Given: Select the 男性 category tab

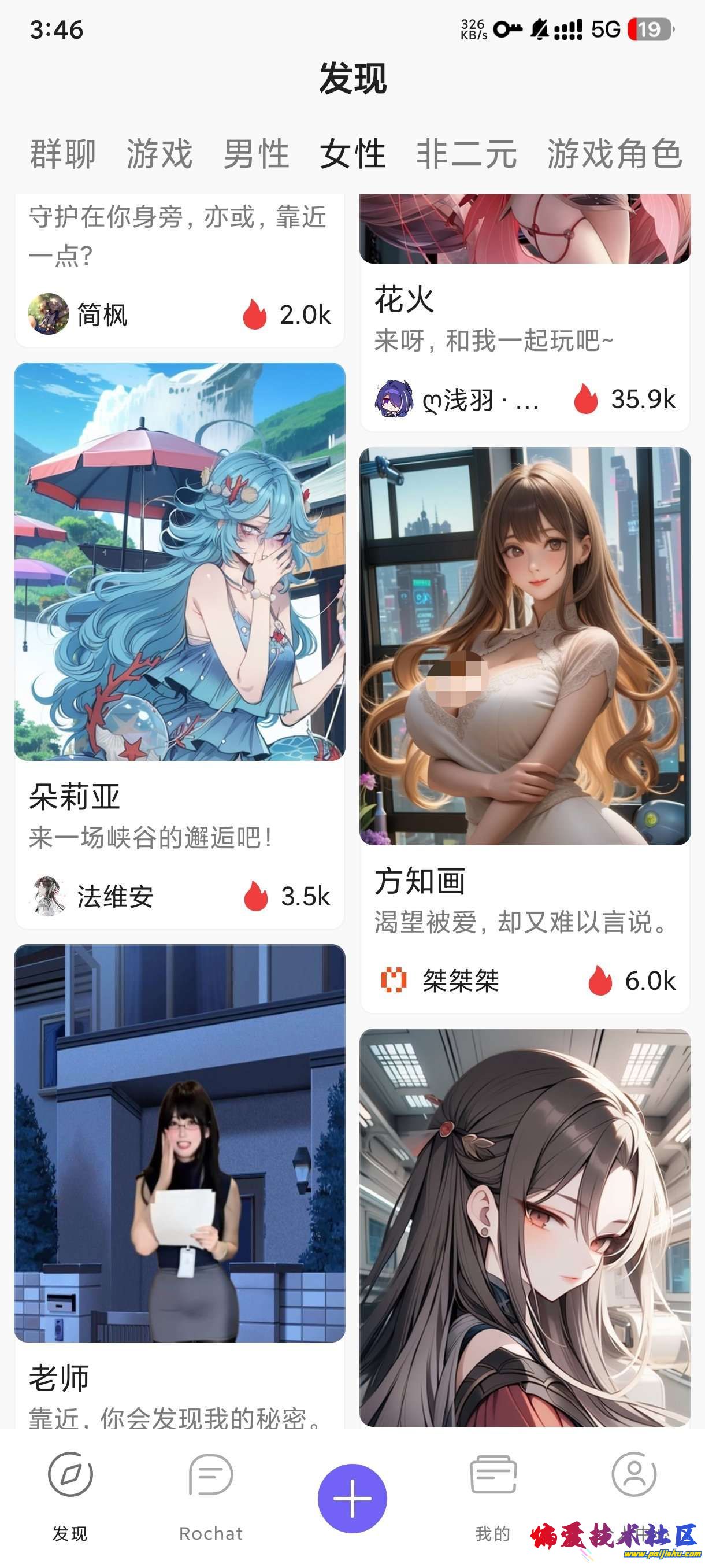Looking at the screenshot, I should pos(256,154).
